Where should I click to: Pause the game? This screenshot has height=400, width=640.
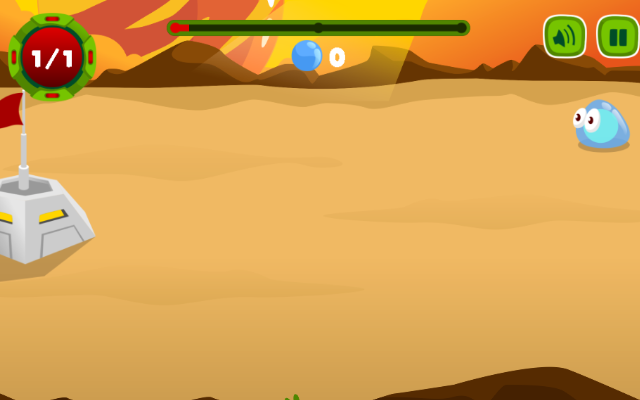pyautogui.click(x=617, y=37)
